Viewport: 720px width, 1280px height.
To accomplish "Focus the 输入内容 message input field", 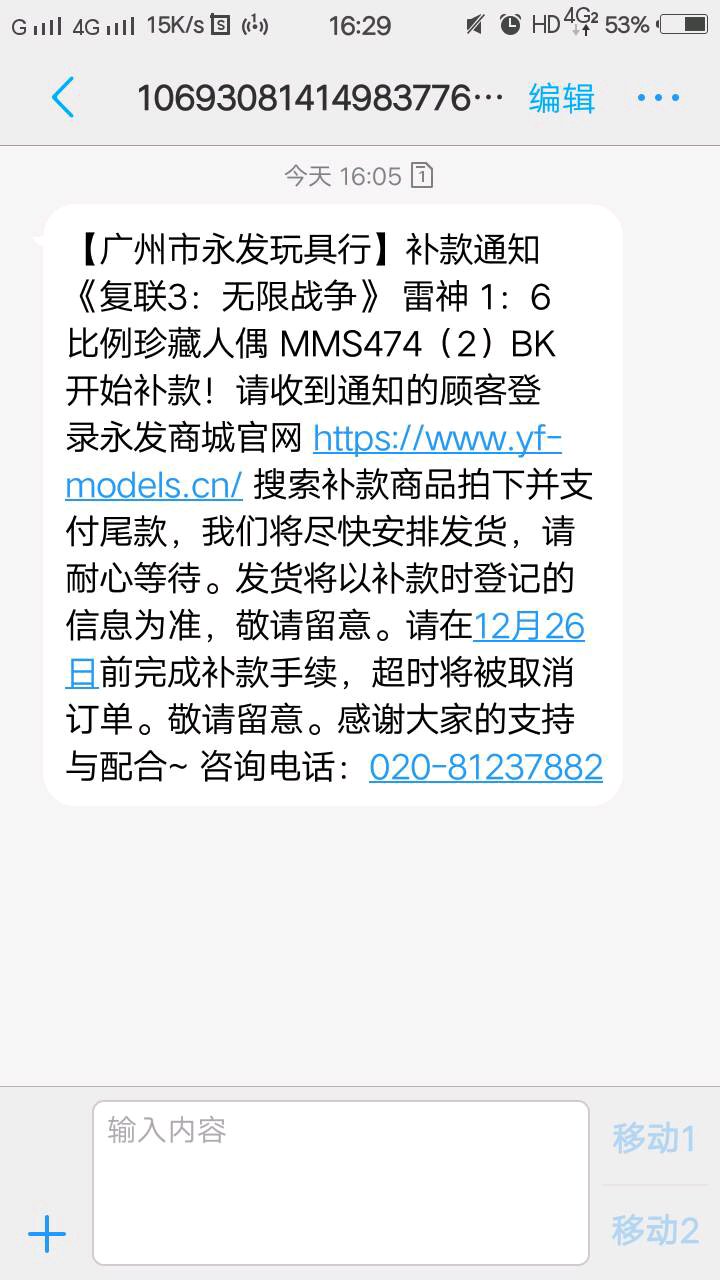I will 340,1182.
